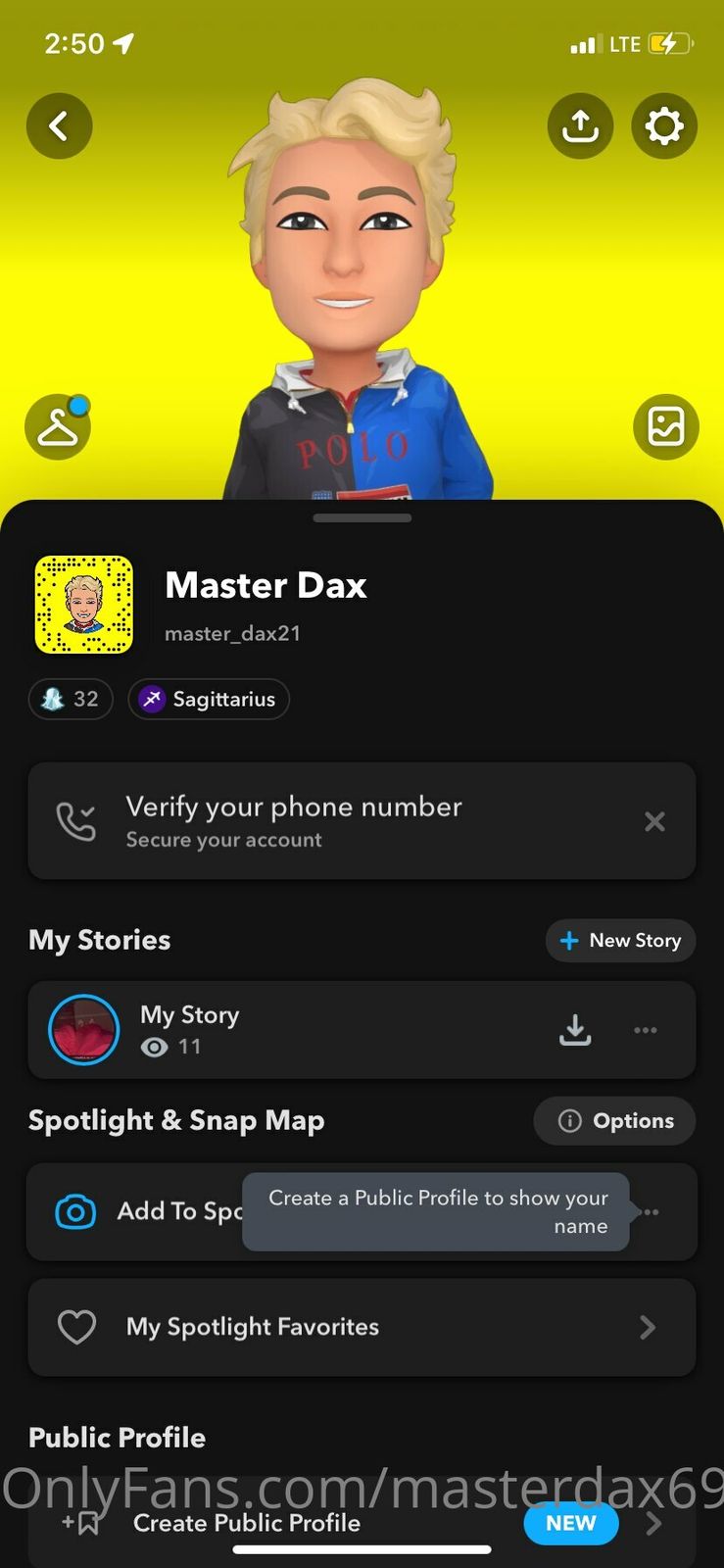Download My Story
This screenshot has height=1568, width=724.
click(575, 1030)
